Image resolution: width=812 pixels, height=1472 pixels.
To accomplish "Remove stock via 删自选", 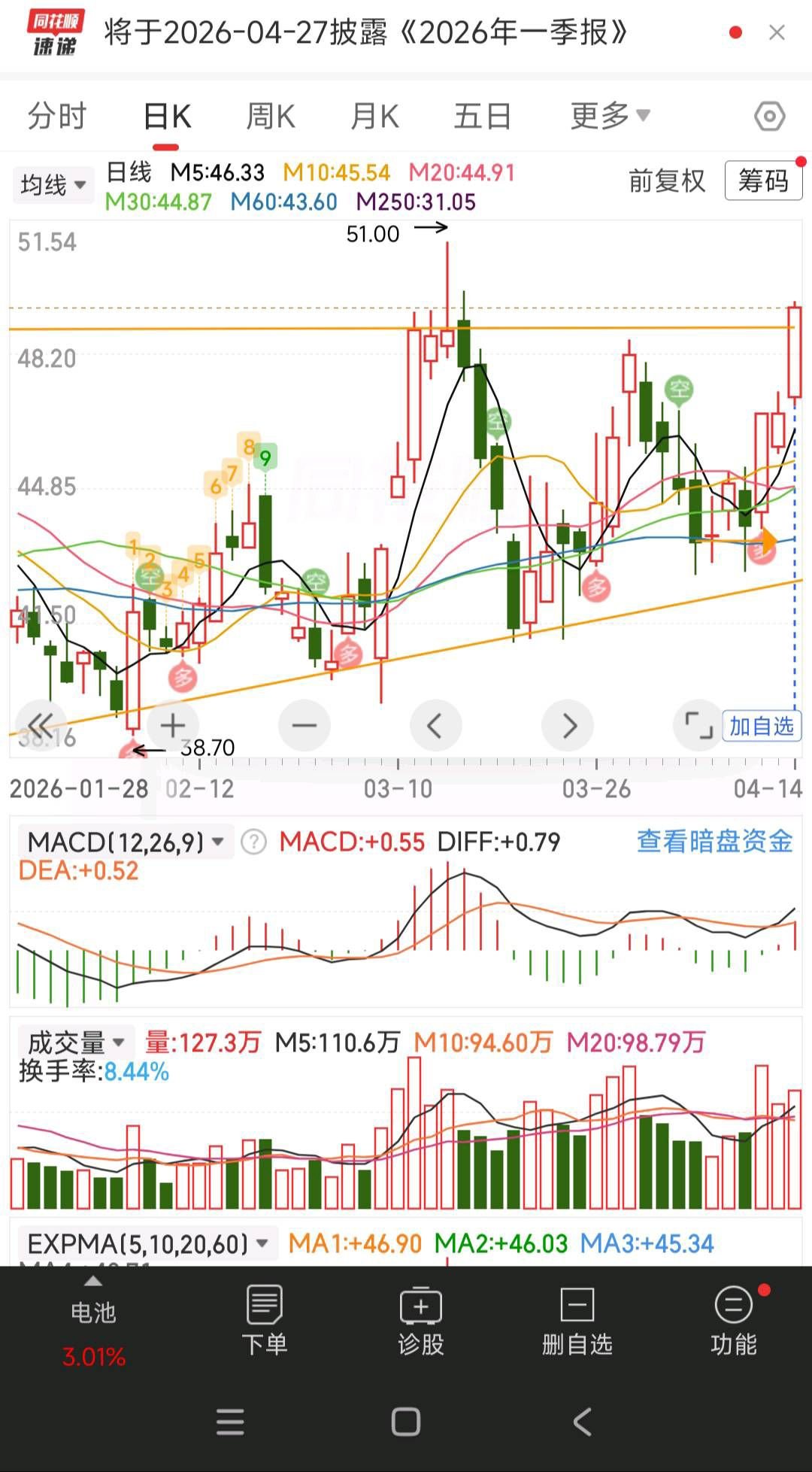I will [577, 1321].
